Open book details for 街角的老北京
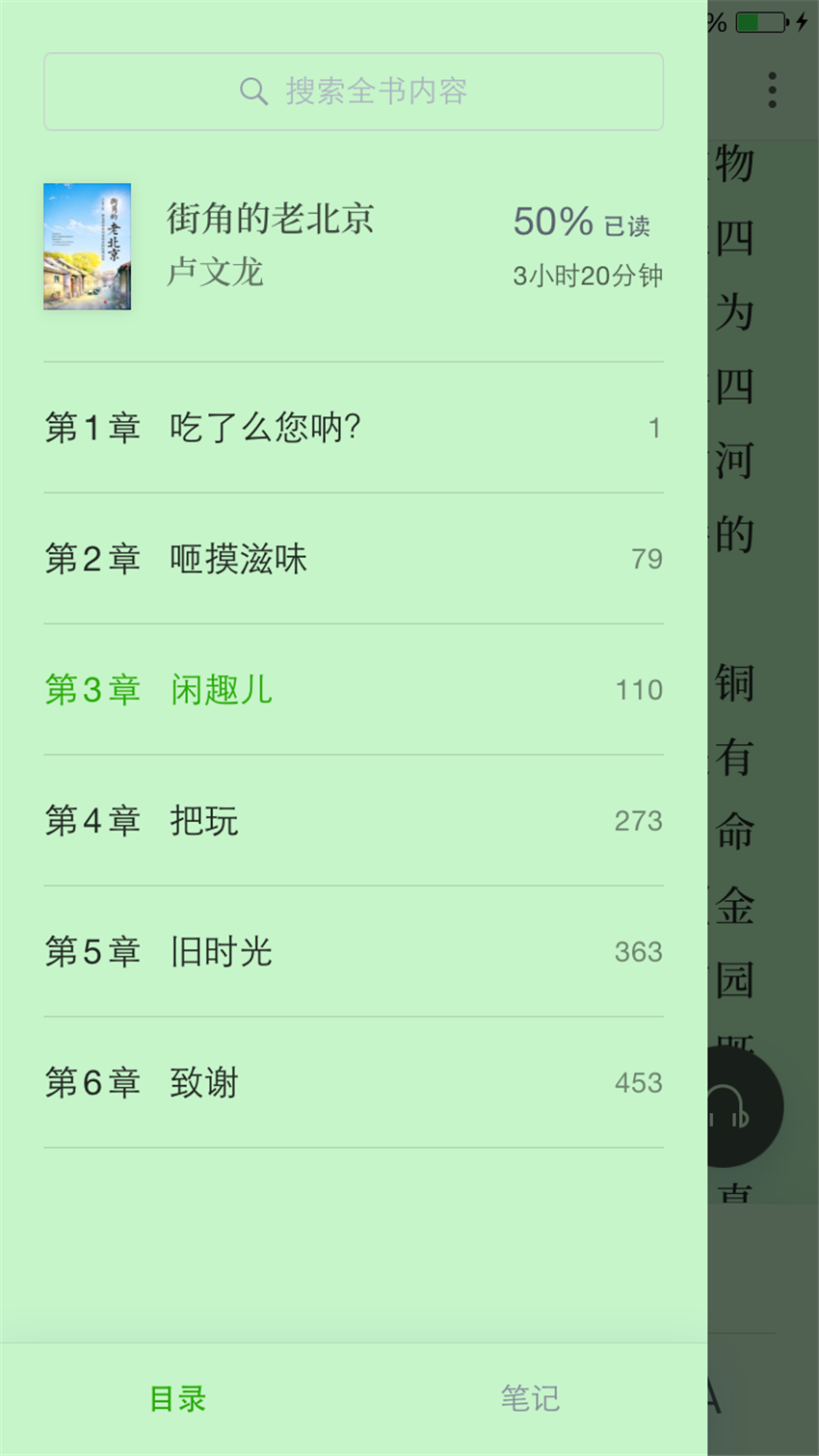819x1456 pixels. [x=270, y=246]
